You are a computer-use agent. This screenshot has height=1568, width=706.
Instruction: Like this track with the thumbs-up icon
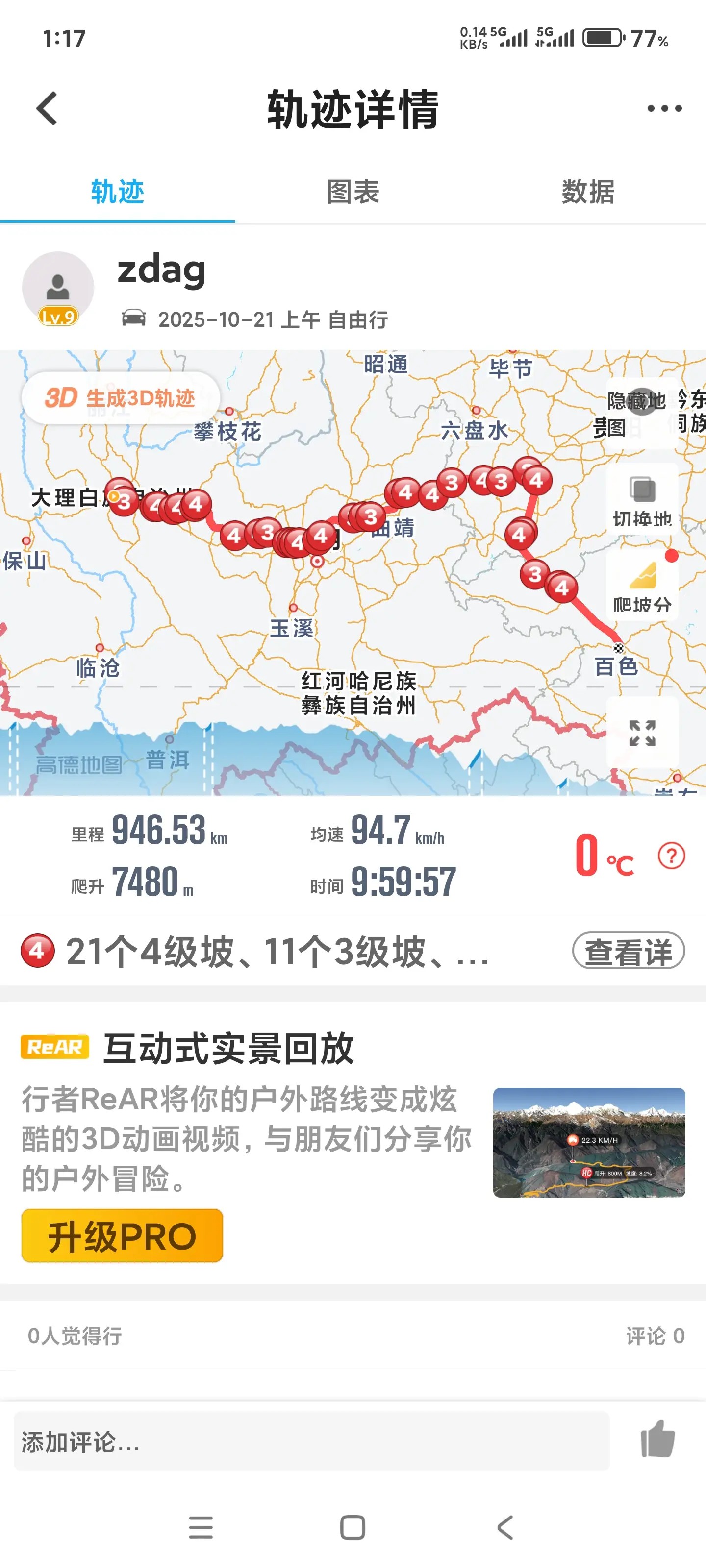pos(658,1440)
